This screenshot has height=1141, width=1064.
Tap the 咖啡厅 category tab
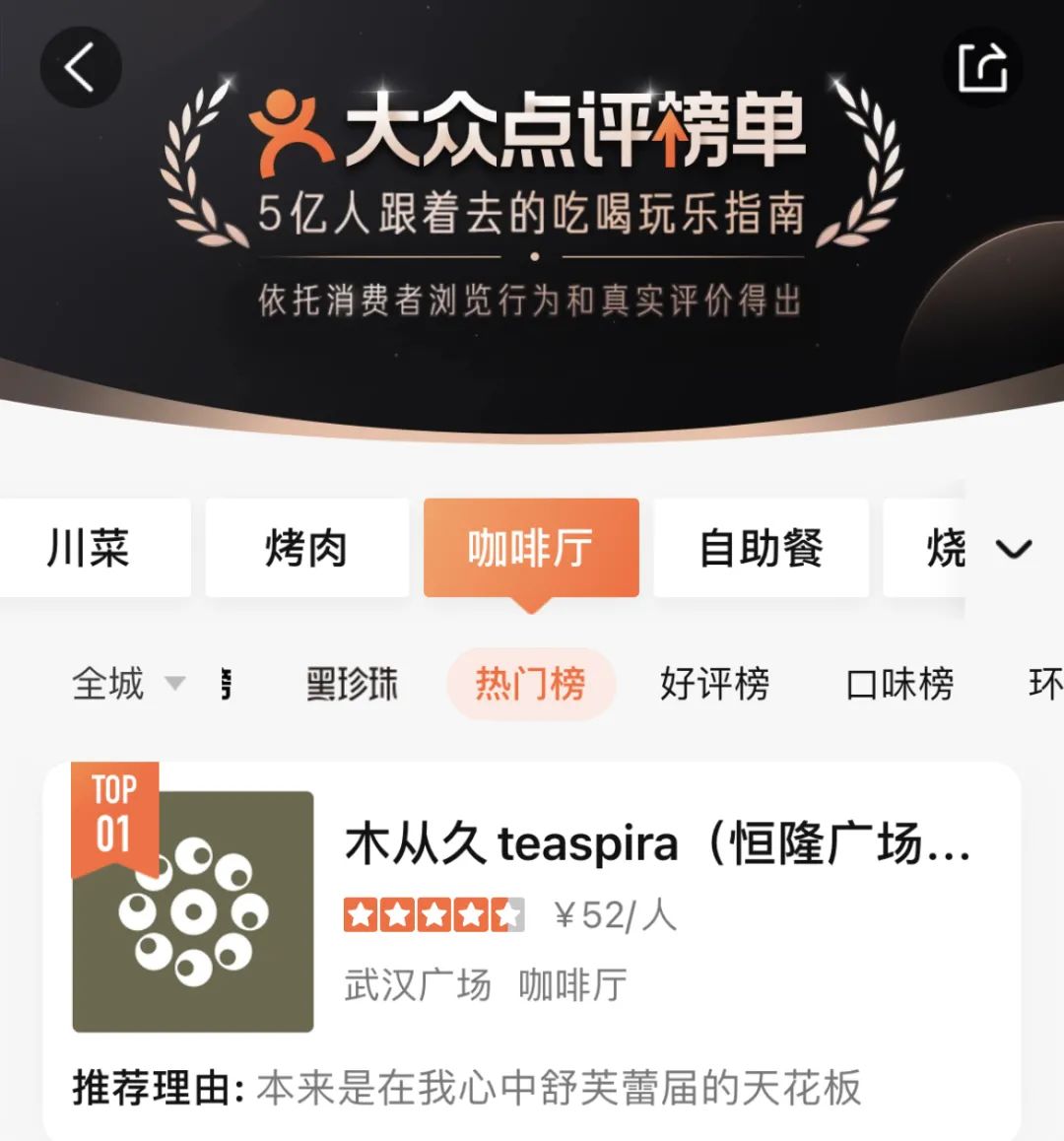(x=531, y=548)
